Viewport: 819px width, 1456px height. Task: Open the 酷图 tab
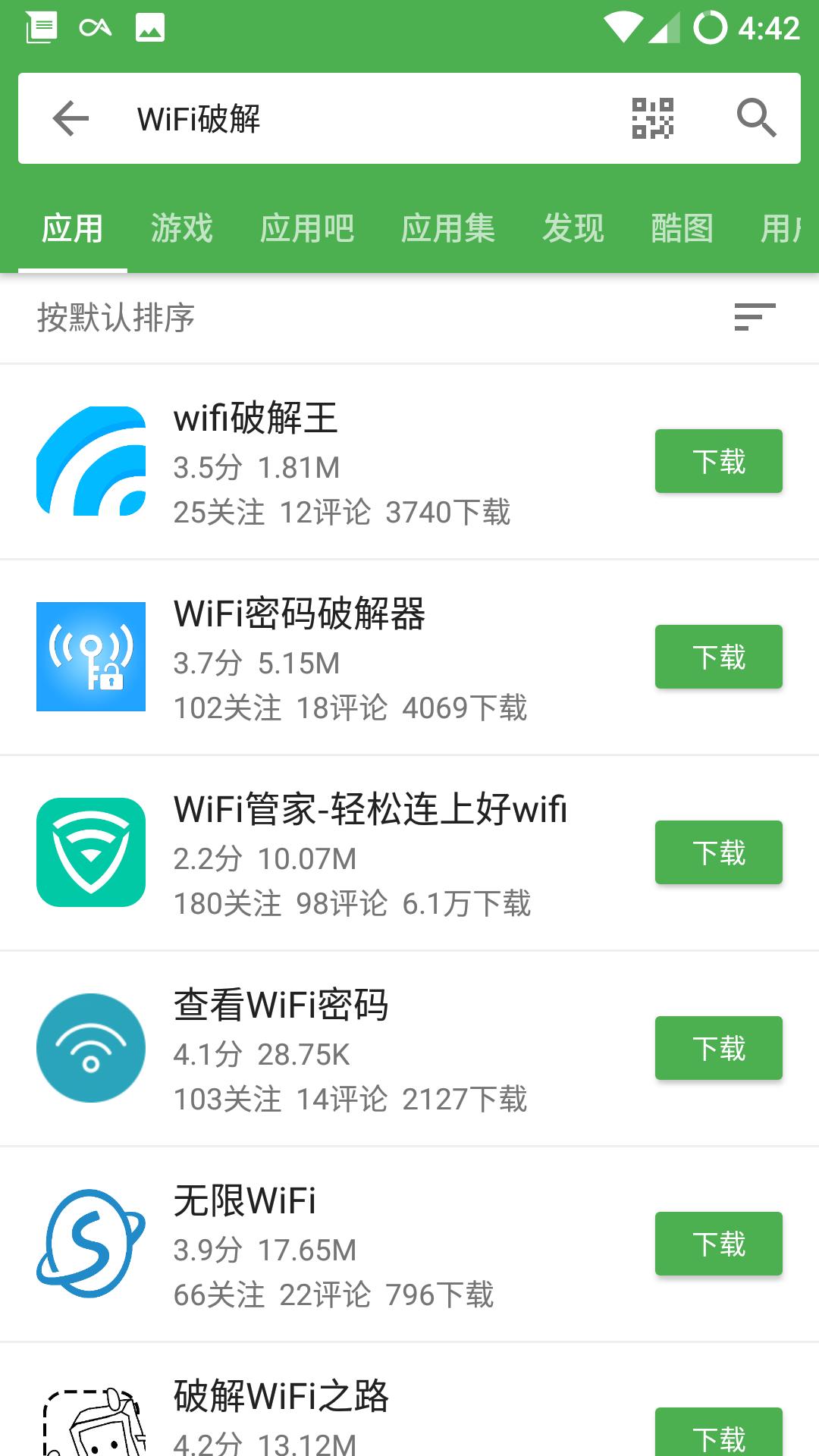pyautogui.click(x=681, y=228)
